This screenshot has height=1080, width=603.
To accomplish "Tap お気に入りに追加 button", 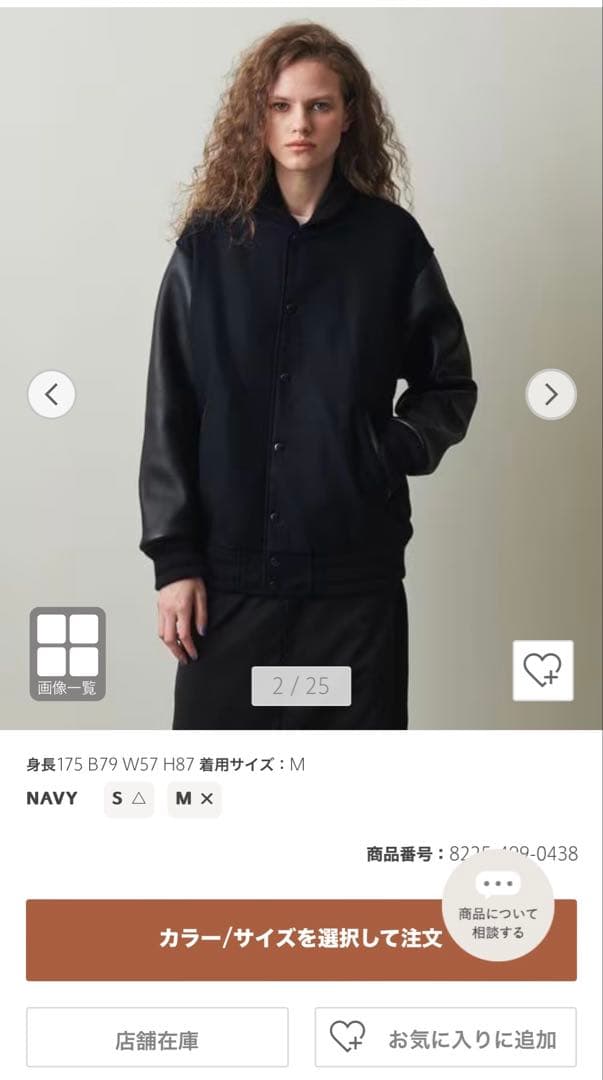I will [x=445, y=1037].
